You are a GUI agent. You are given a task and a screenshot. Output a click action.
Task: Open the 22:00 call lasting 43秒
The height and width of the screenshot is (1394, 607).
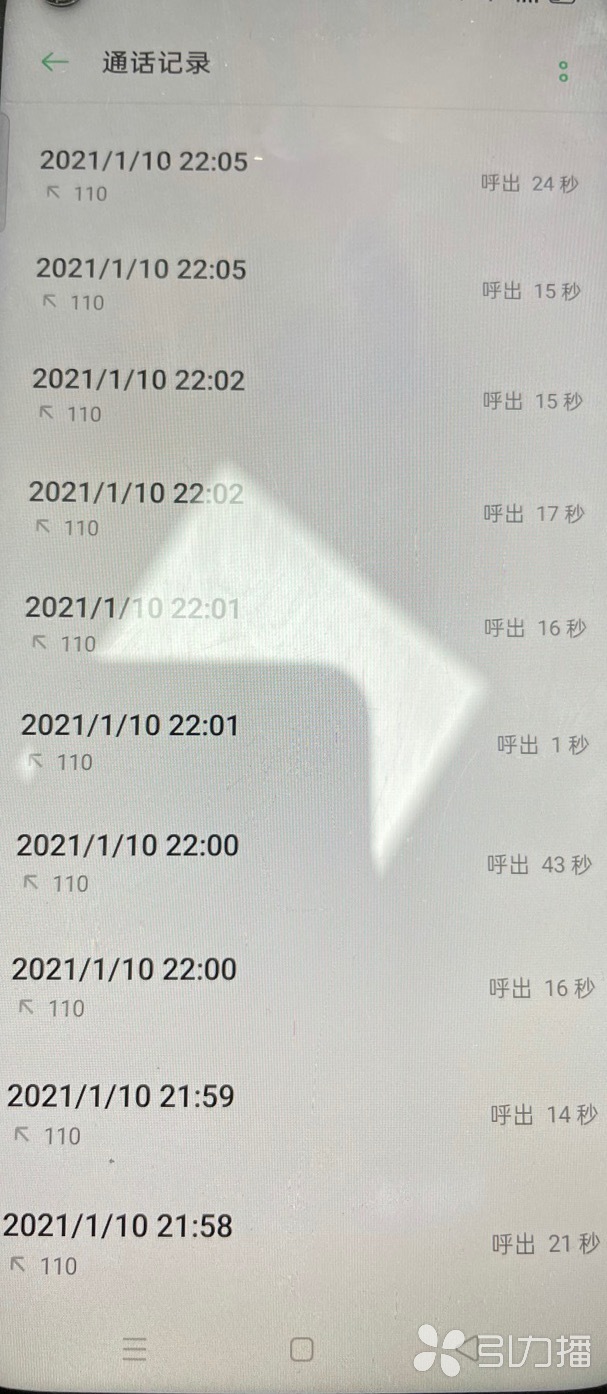(x=300, y=863)
